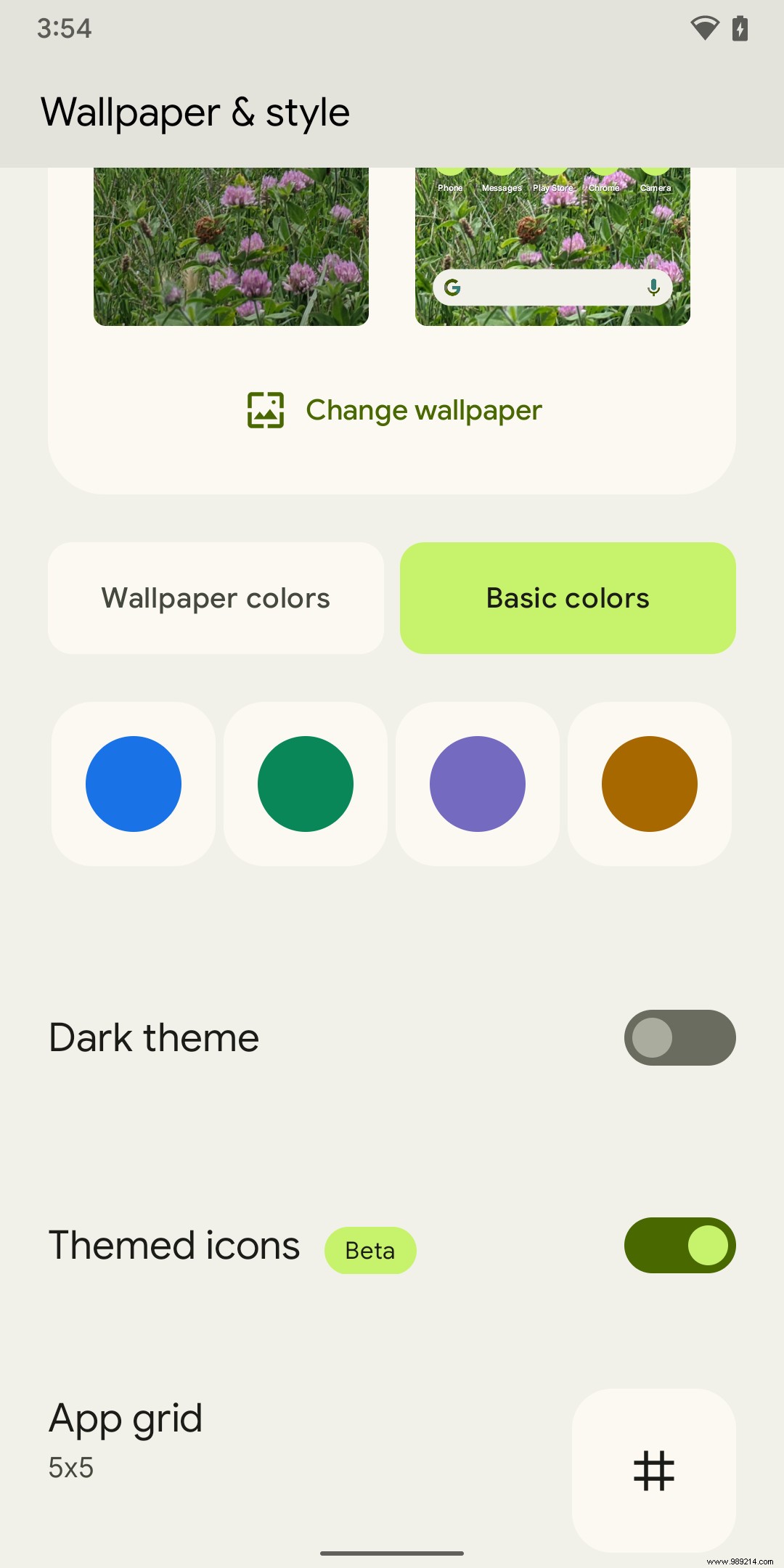Image resolution: width=784 pixels, height=1568 pixels.
Task: Switch to the Wallpaper colors tab
Action: click(x=216, y=597)
